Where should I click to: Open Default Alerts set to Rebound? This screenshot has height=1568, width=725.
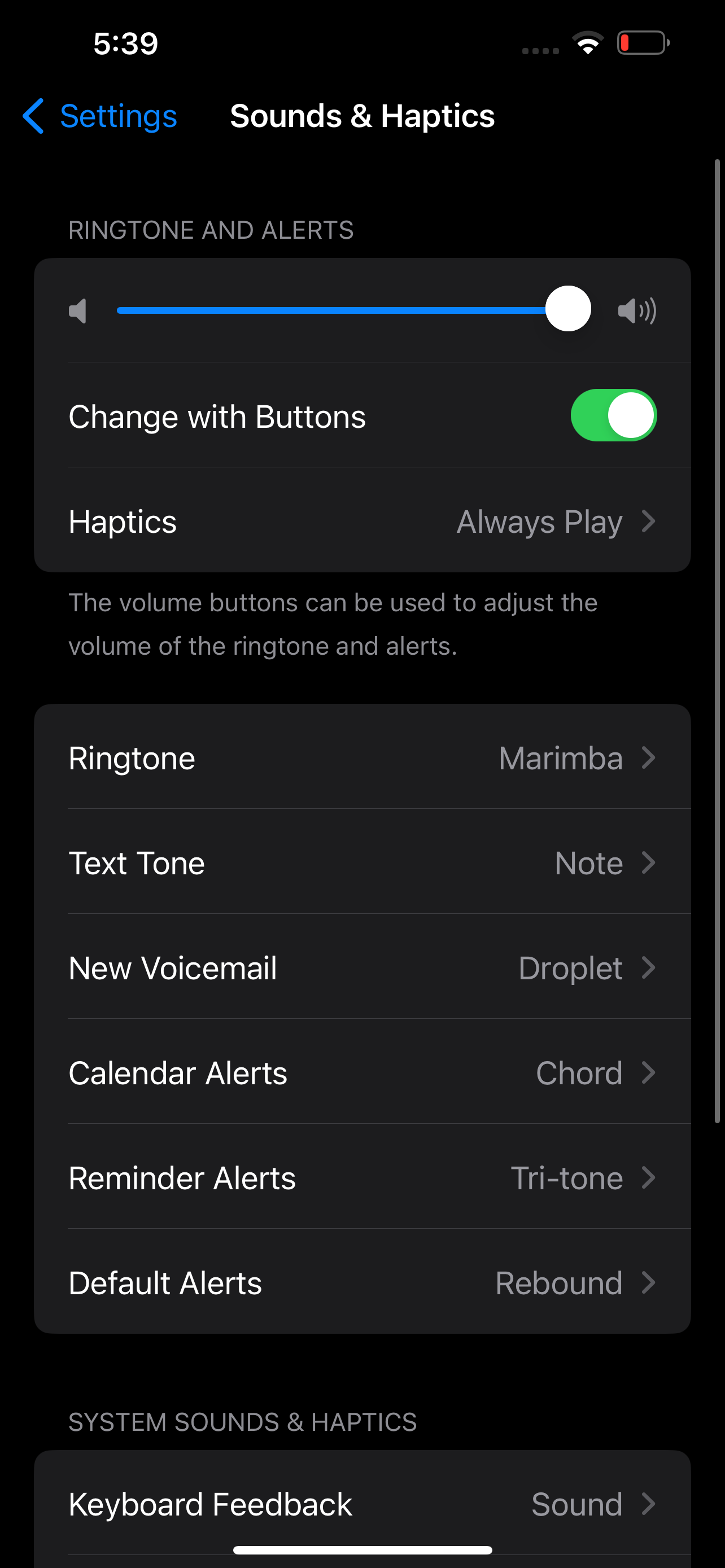(x=362, y=1282)
